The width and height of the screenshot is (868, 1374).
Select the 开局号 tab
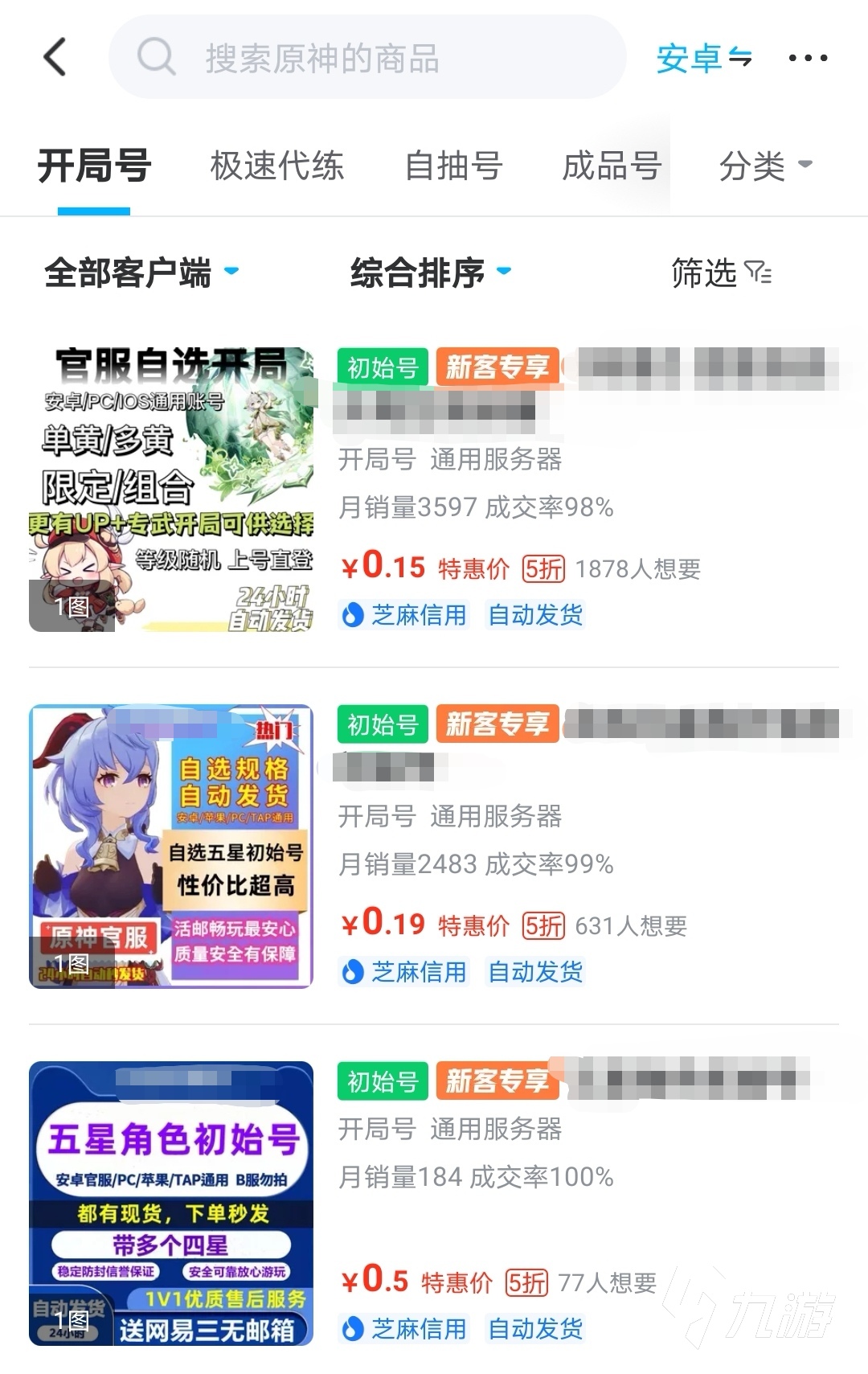pos(94,166)
